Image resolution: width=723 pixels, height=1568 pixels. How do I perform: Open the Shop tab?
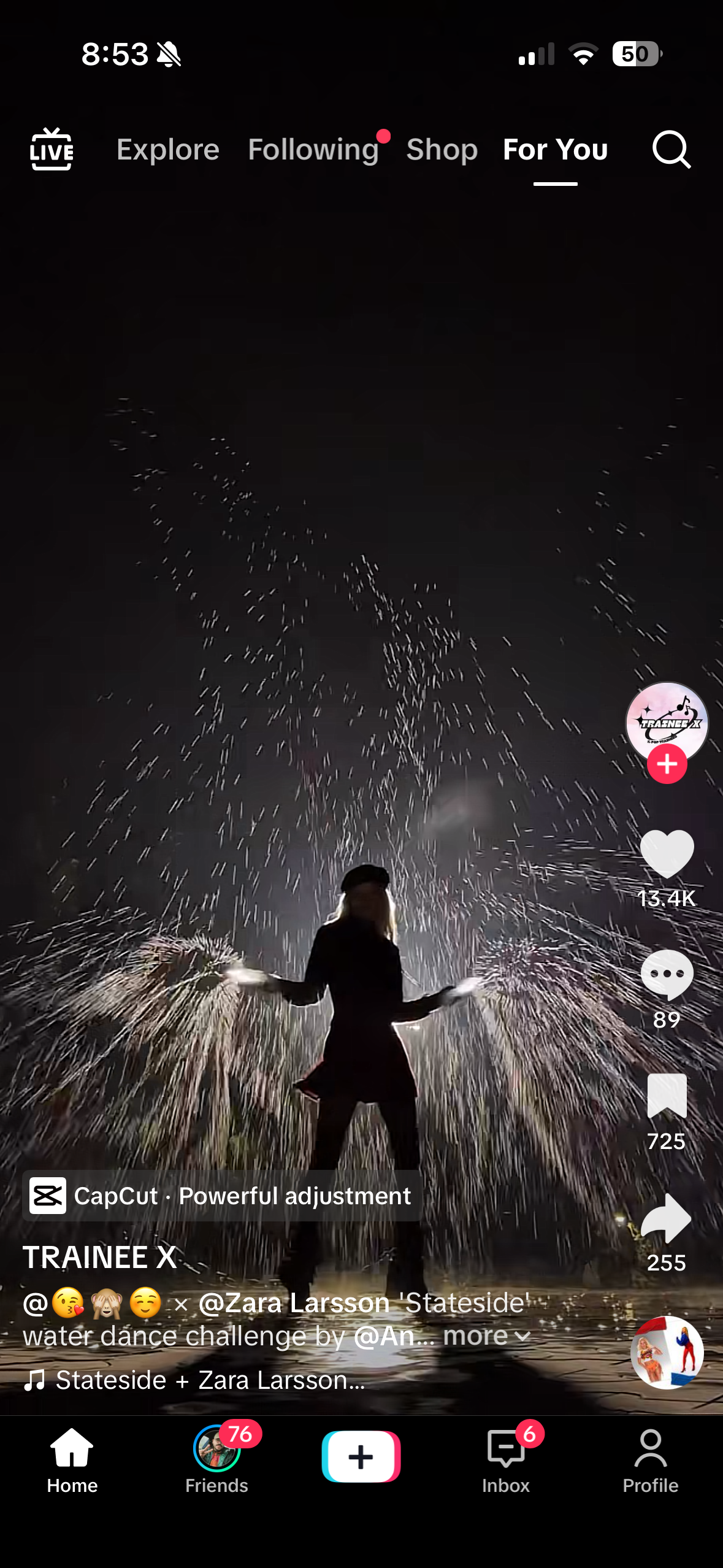tap(442, 150)
